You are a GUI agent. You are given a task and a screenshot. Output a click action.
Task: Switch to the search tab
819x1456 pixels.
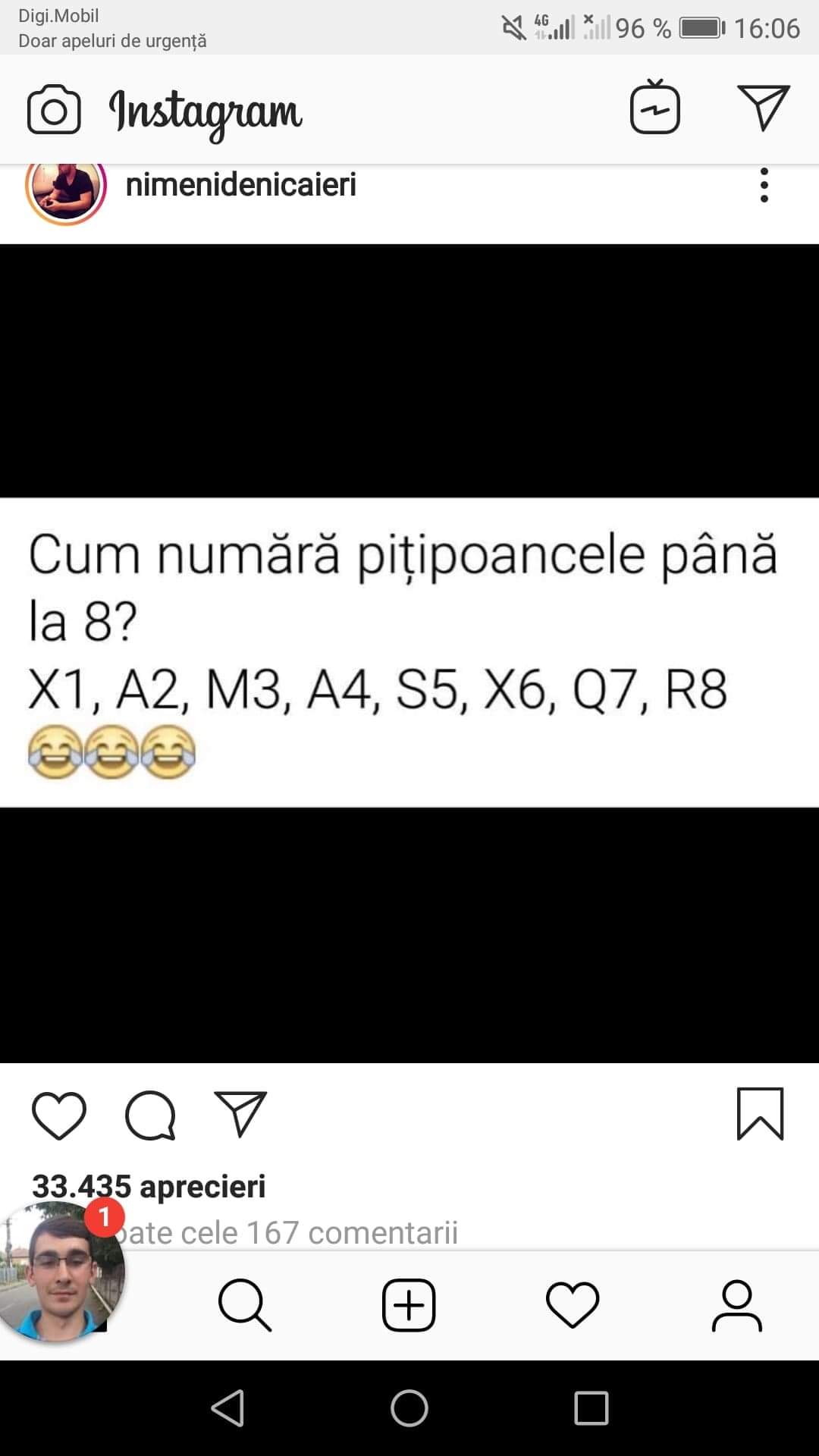pos(244,1305)
